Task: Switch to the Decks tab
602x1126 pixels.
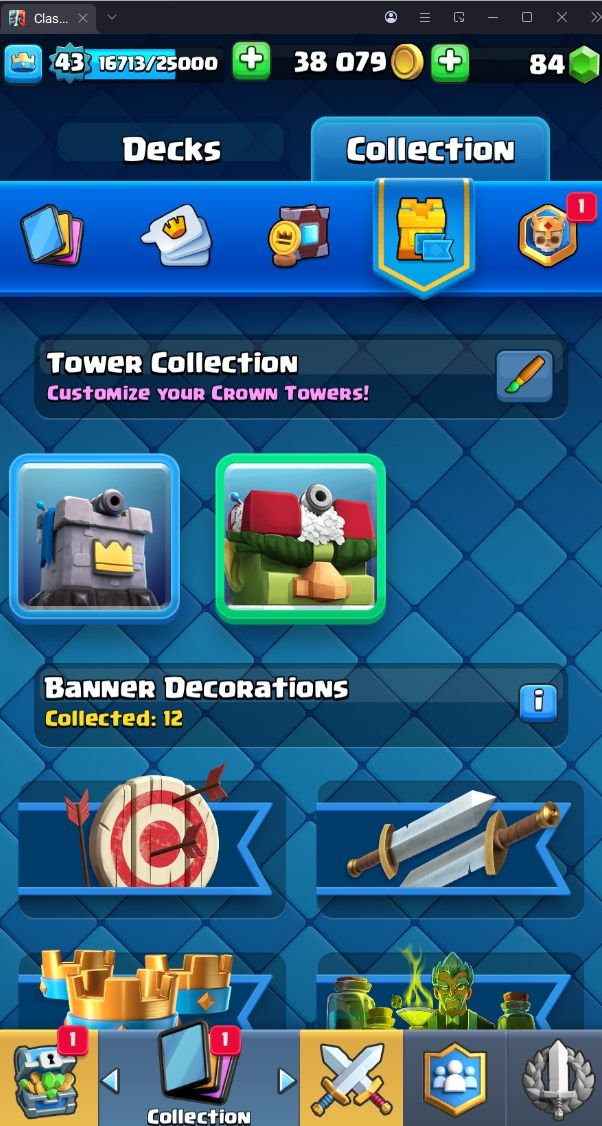Action: pyautogui.click(x=171, y=149)
